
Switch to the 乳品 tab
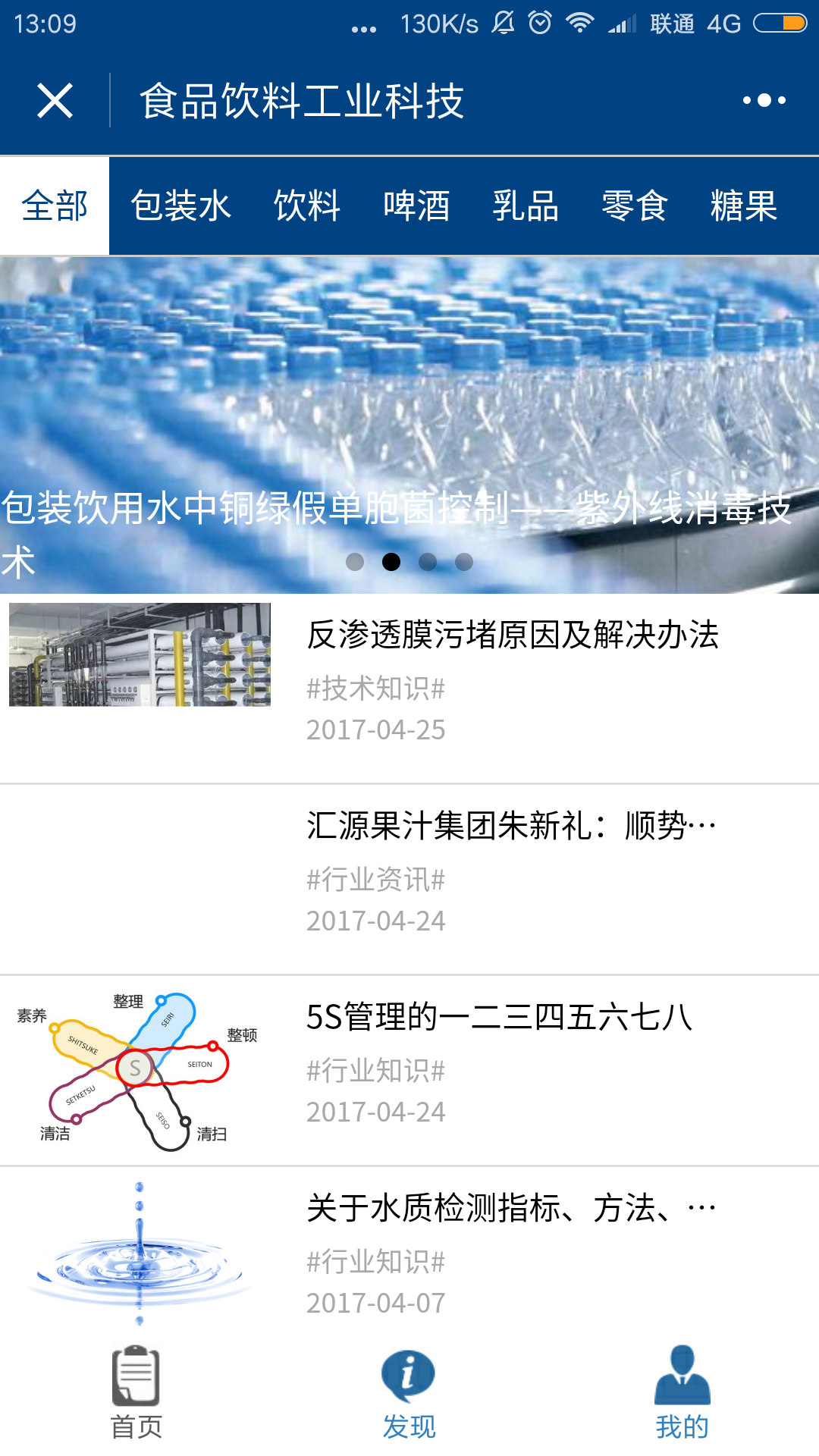(526, 206)
